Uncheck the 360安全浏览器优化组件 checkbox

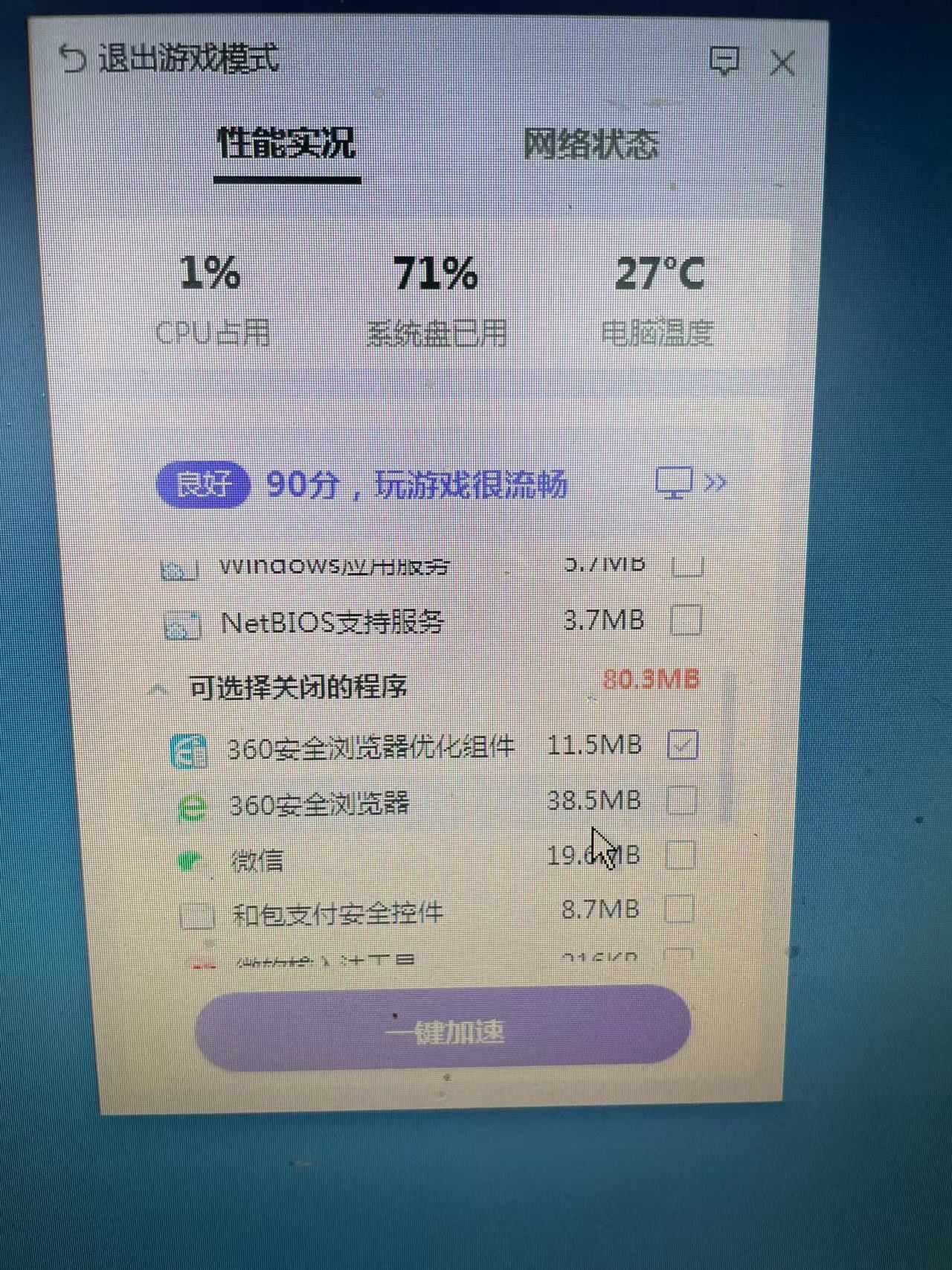point(683,745)
